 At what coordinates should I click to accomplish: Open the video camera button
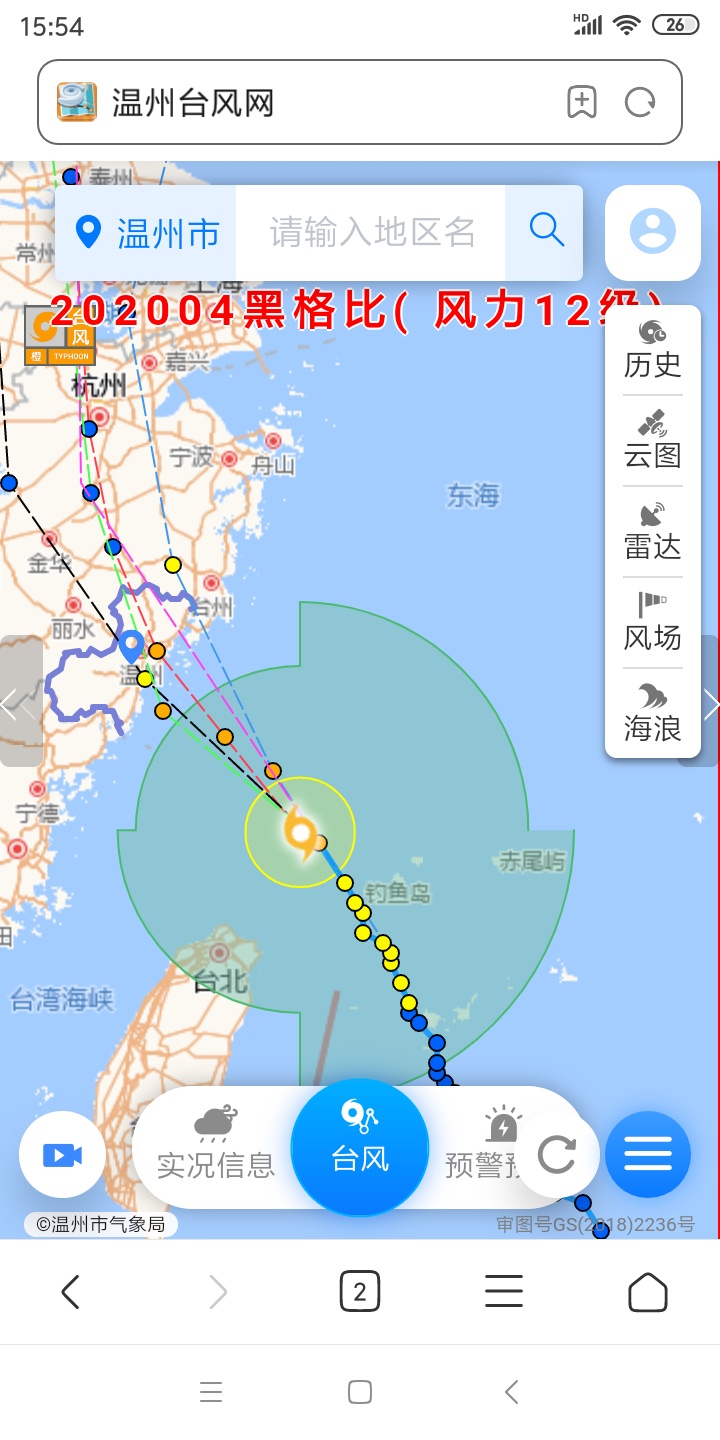click(62, 1155)
